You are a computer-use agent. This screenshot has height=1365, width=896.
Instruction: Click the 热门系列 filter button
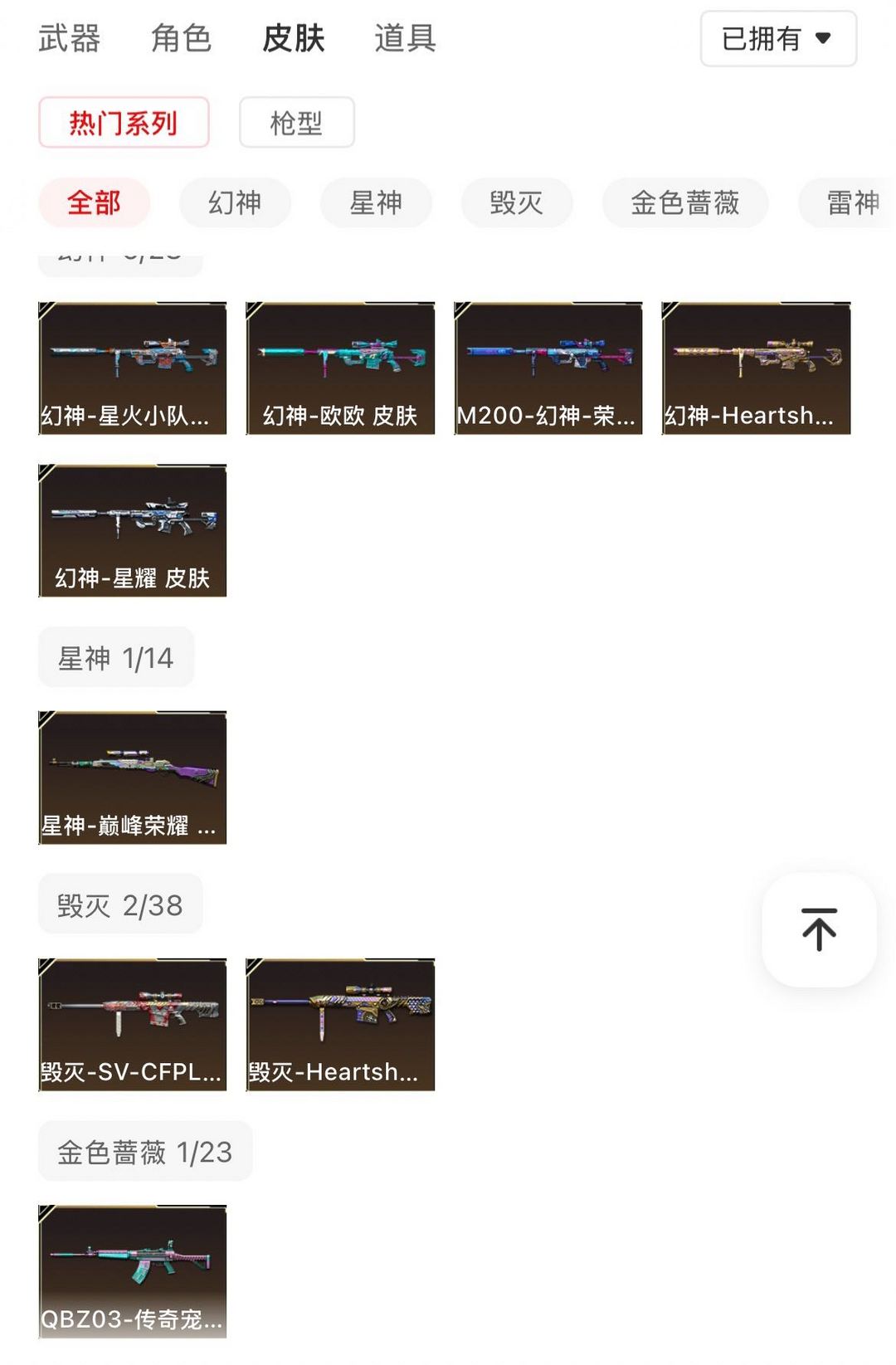click(x=122, y=121)
